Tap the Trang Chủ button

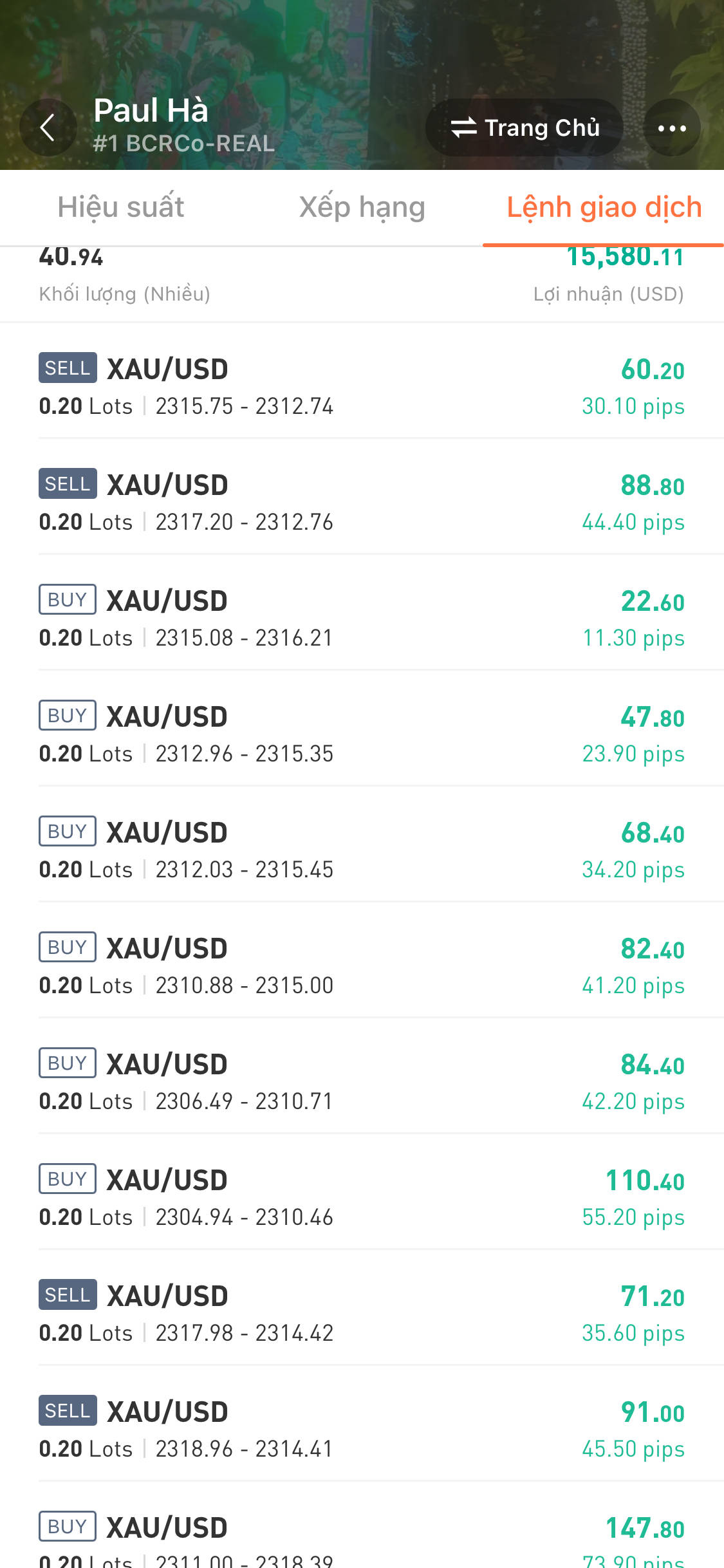click(524, 127)
